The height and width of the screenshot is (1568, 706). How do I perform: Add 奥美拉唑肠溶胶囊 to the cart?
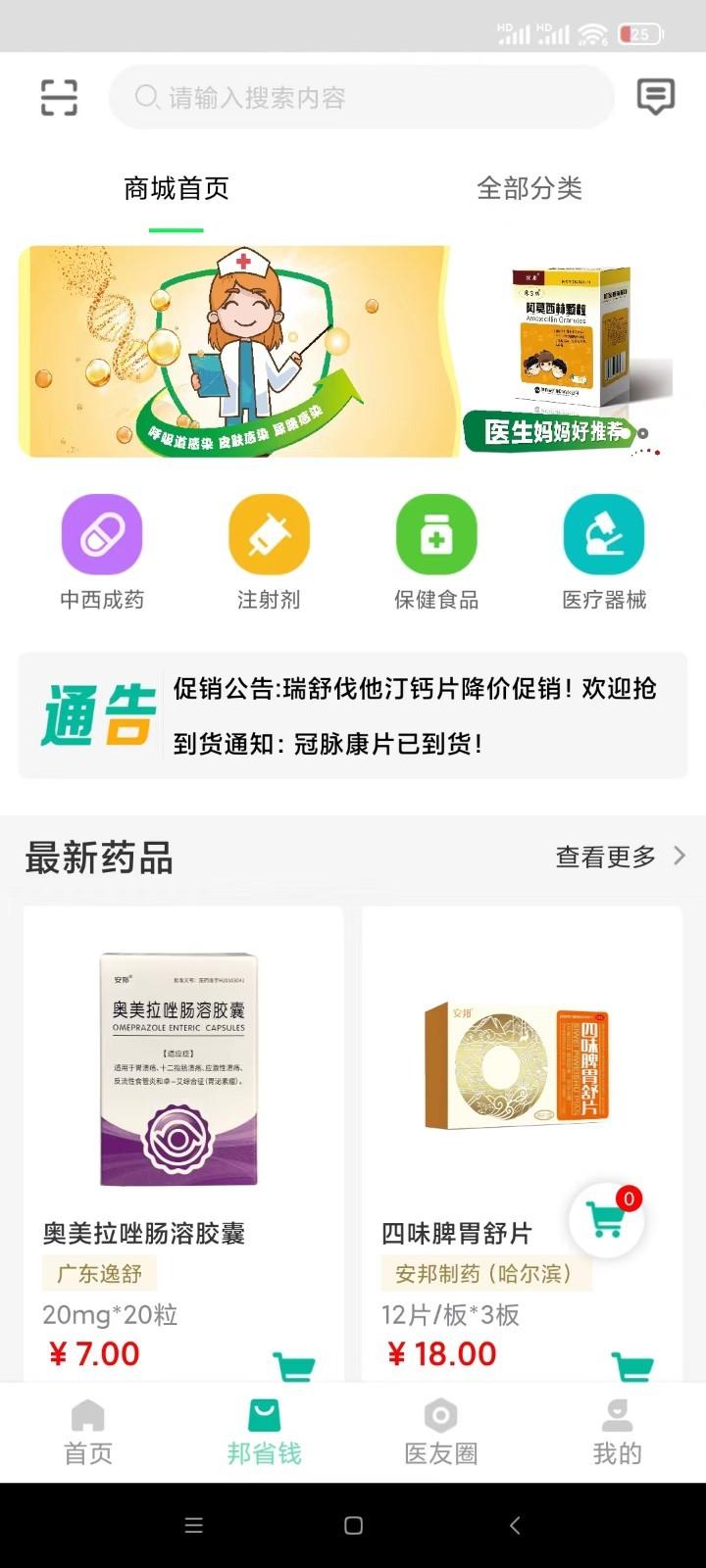[293, 1364]
